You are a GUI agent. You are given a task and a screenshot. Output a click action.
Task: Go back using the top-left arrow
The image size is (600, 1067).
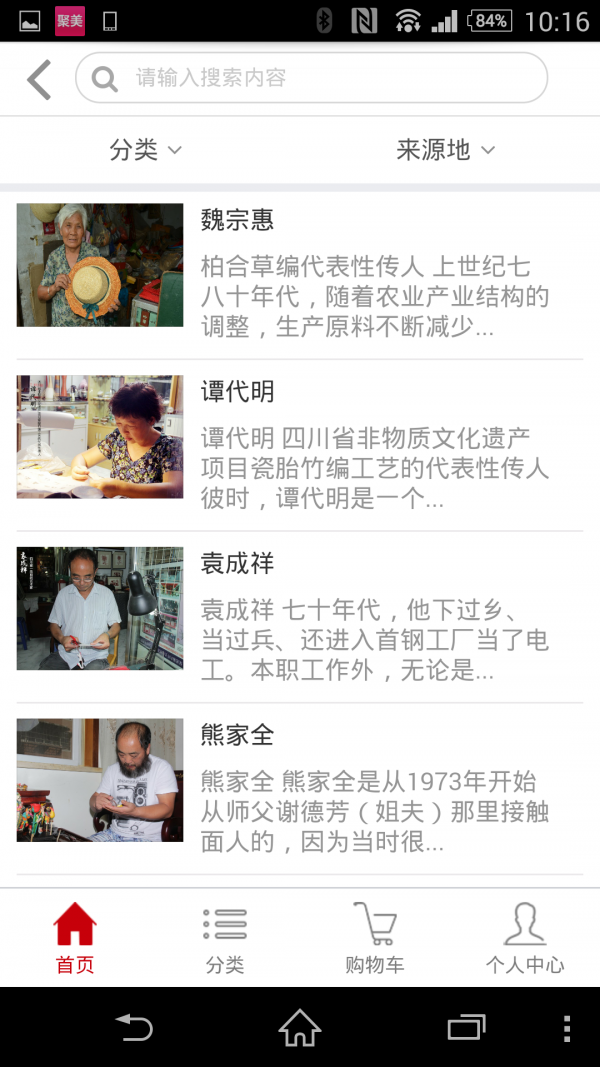39,80
